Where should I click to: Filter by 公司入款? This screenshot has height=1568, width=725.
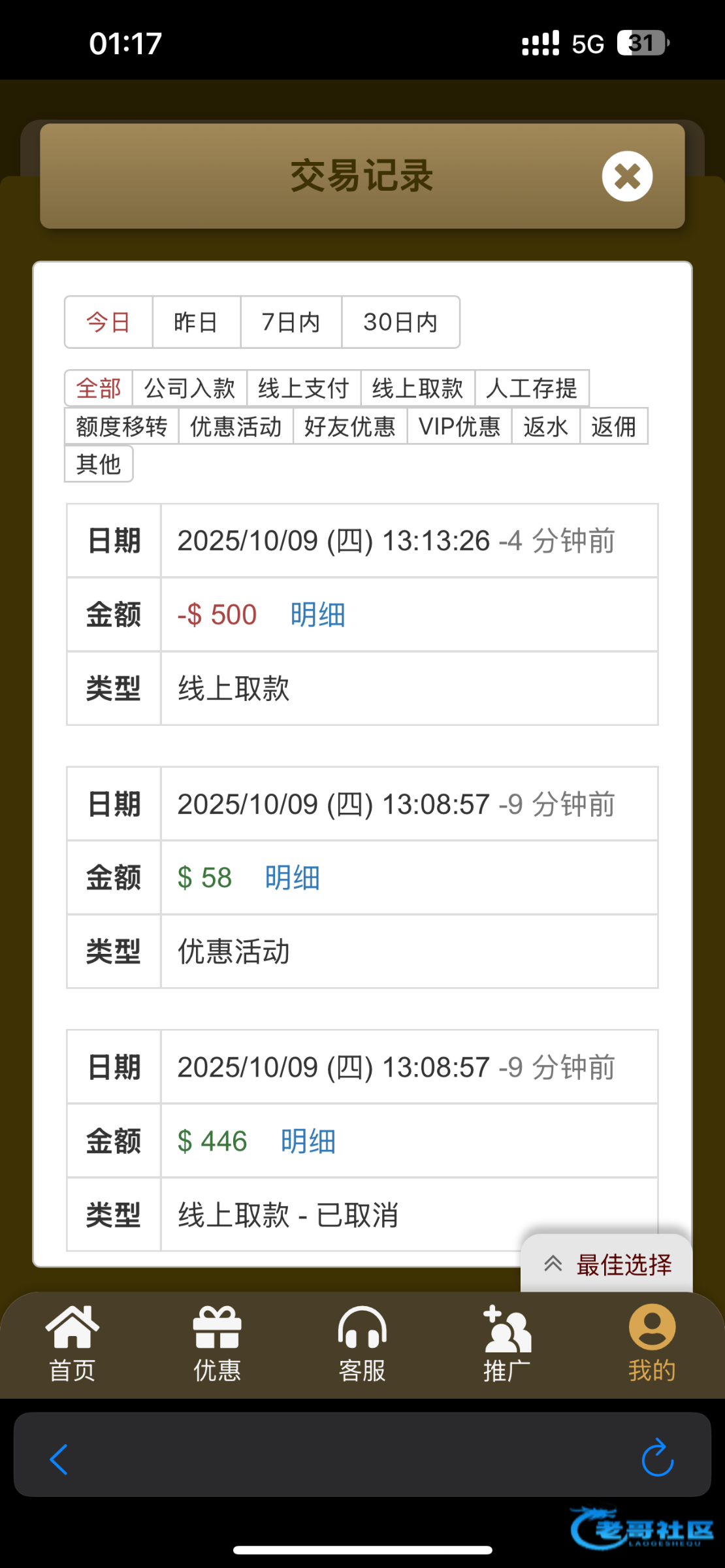tap(189, 388)
